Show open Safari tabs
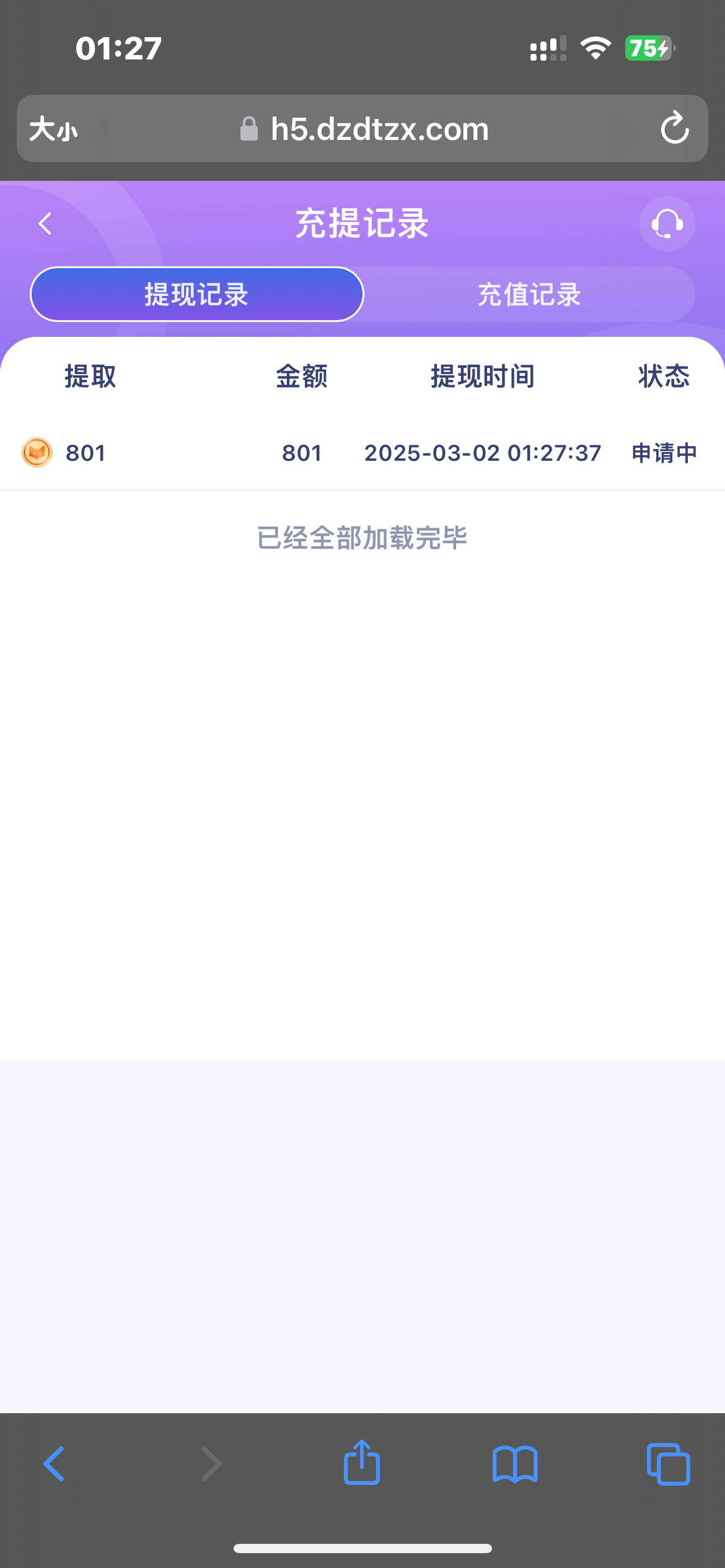The width and height of the screenshot is (725, 1568). pos(668,1464)
